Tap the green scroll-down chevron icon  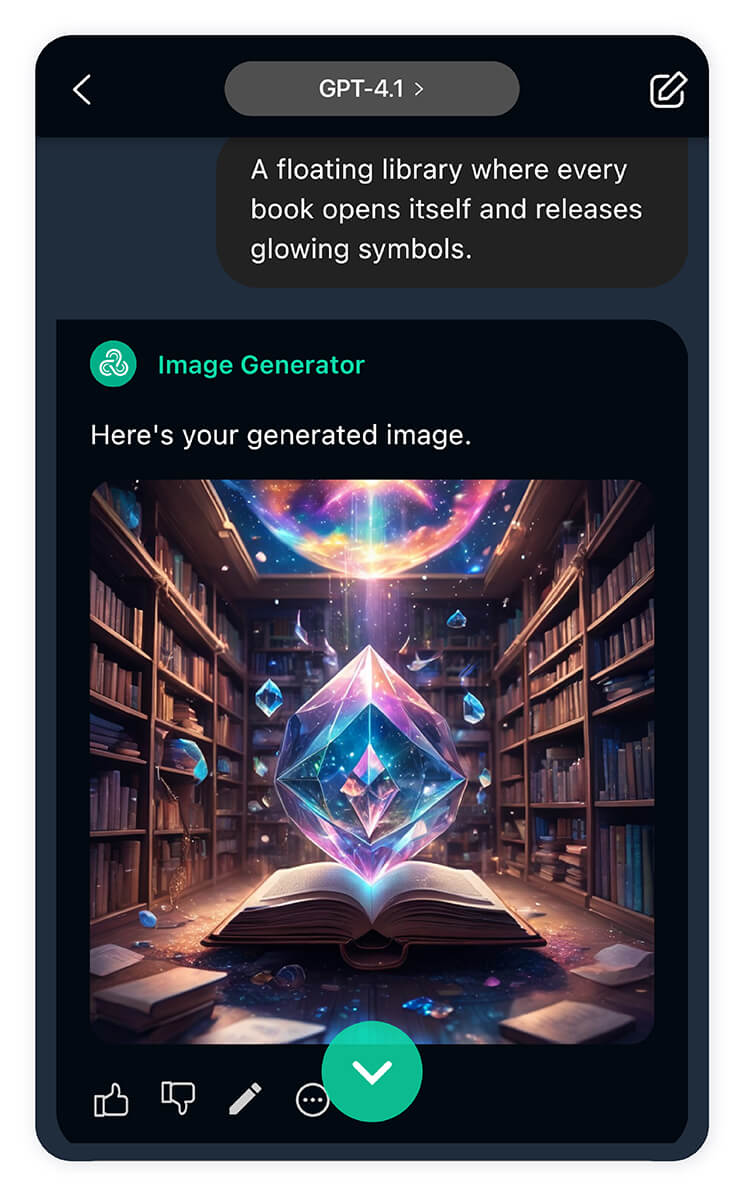[372, 1072]
